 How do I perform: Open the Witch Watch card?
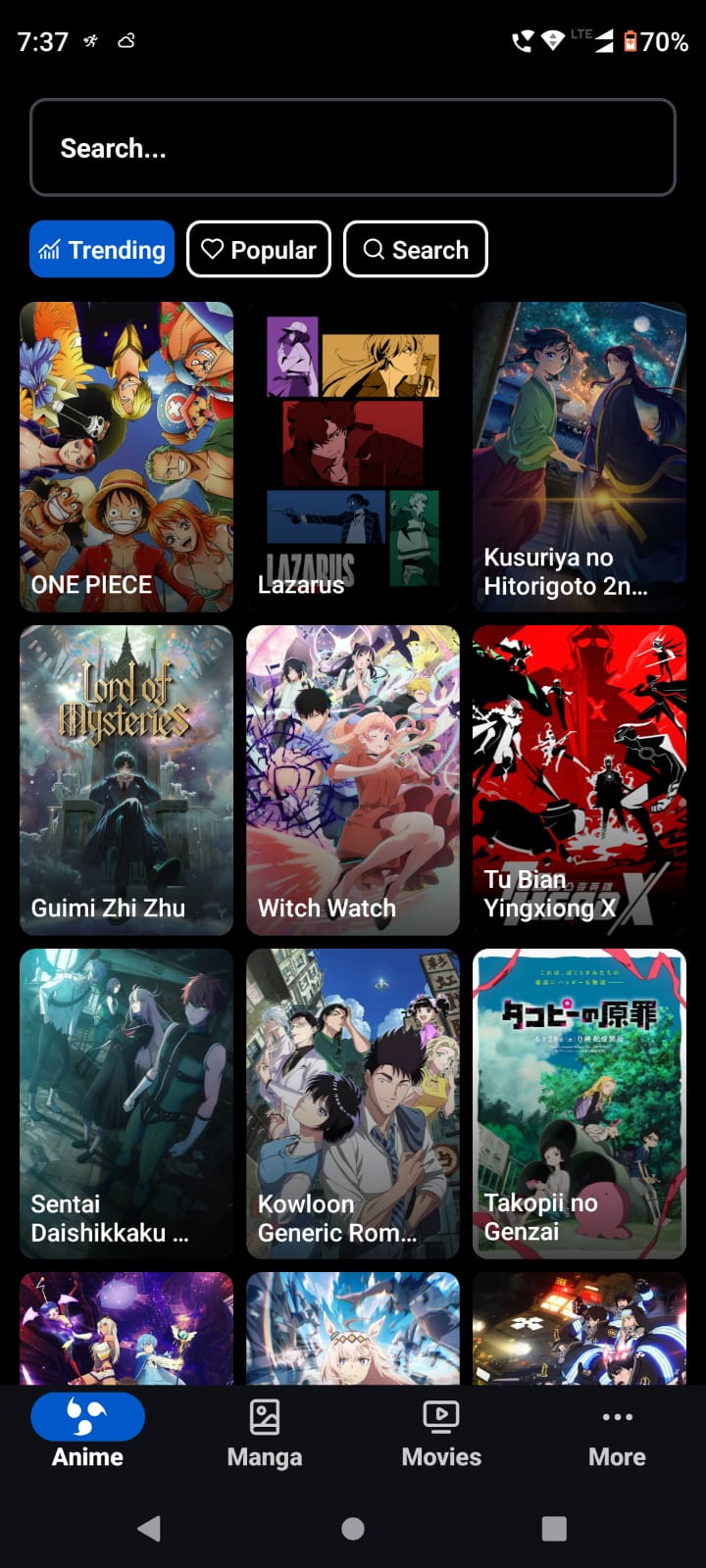353,780
